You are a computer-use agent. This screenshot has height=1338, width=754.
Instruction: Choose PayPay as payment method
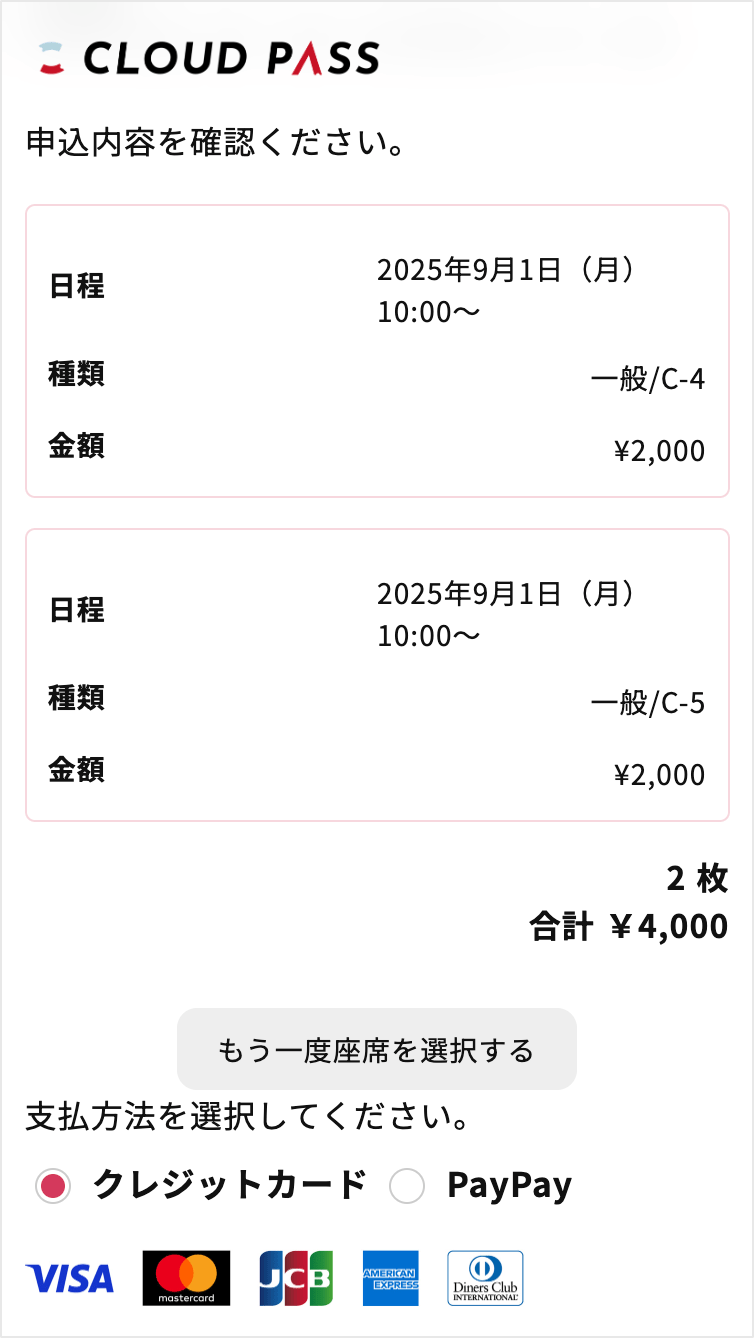(x=407, y=1185)
